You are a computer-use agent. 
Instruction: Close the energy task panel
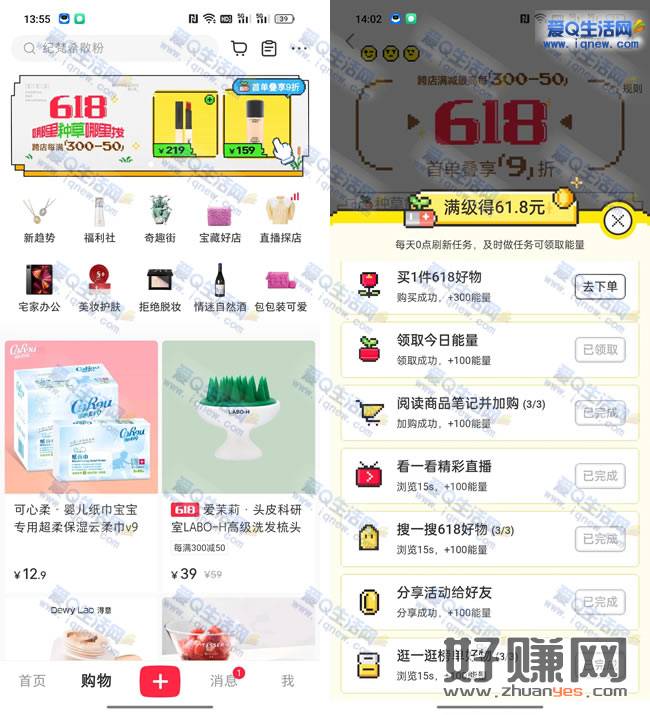619,220
